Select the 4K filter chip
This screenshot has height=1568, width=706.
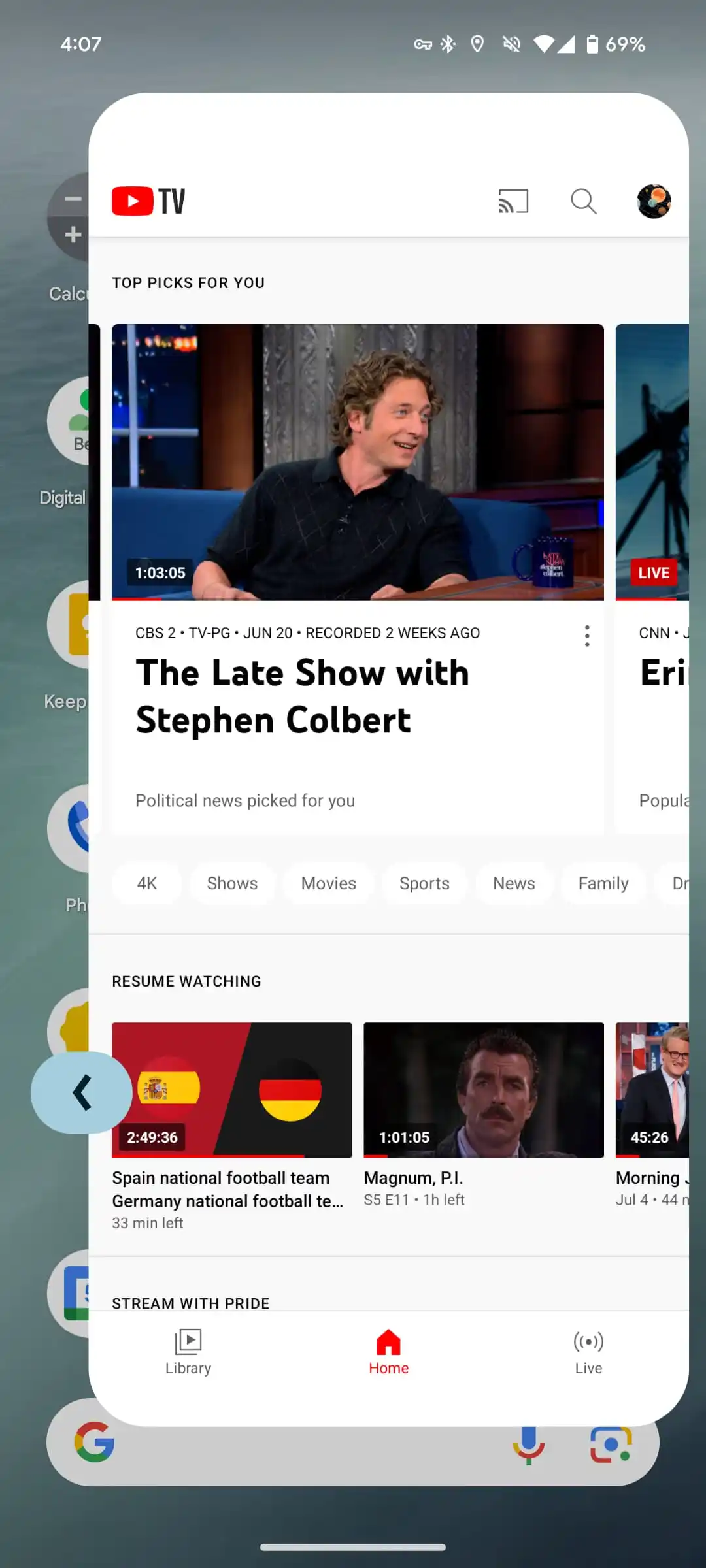pyautogui.click(x=147, y=883)
